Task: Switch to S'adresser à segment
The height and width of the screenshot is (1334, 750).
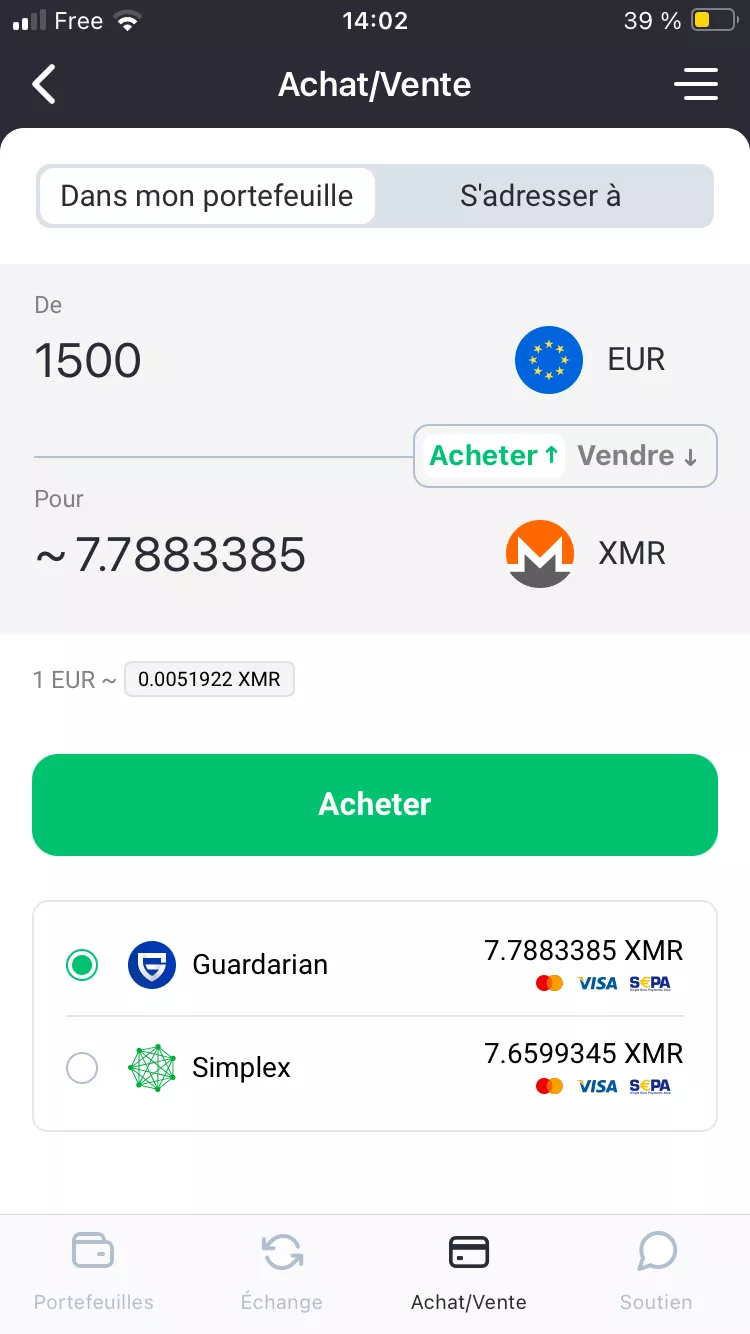Action: pyautogui.click(x=541, y=196)
